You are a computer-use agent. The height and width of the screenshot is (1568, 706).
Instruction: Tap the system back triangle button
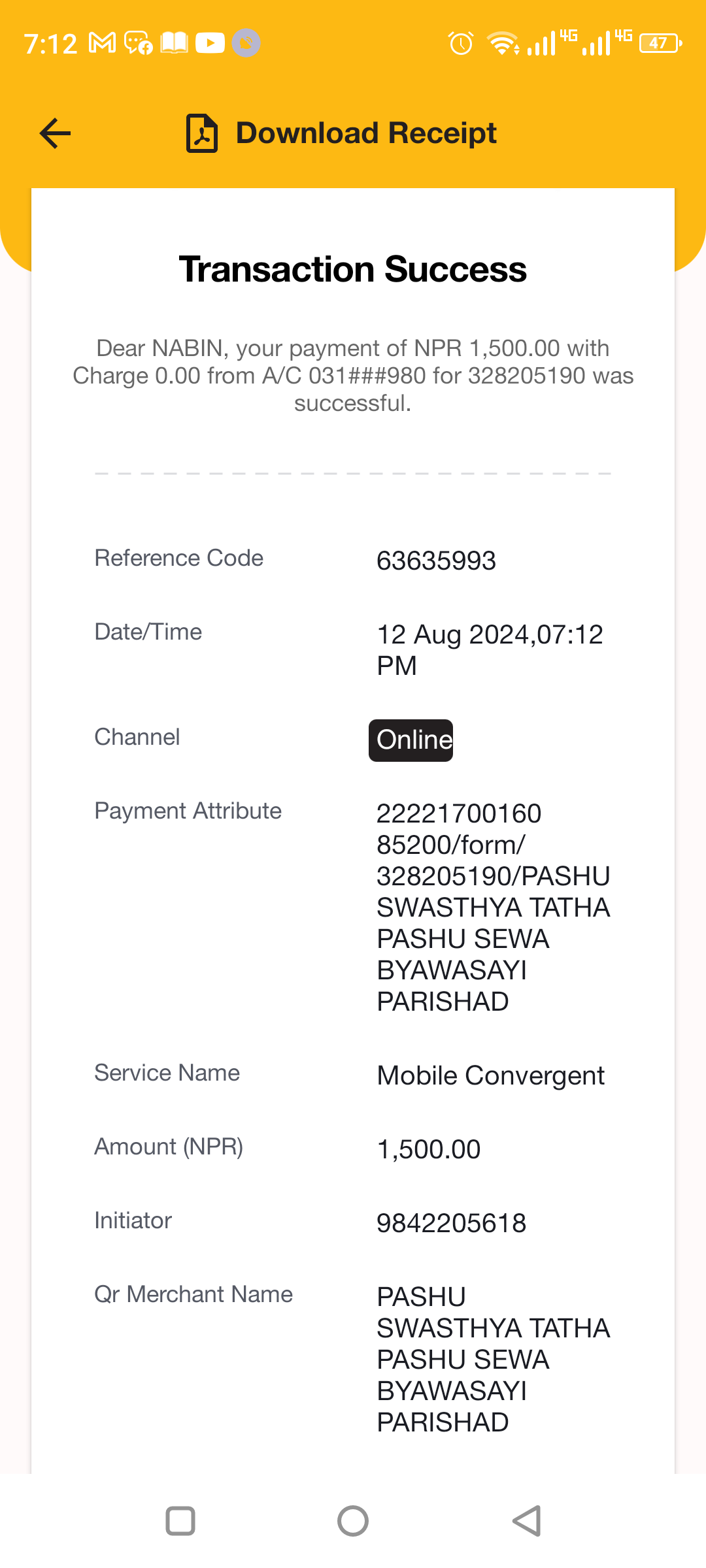tap(527, 1521)
